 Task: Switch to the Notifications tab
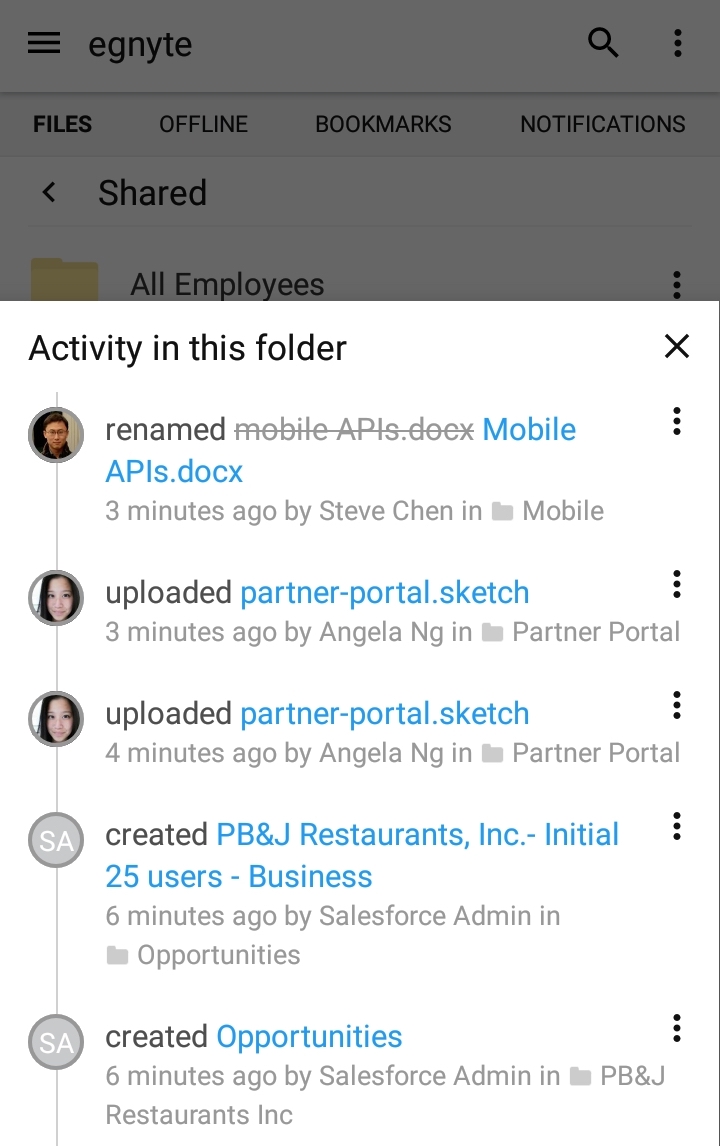[x=602, y=125]
